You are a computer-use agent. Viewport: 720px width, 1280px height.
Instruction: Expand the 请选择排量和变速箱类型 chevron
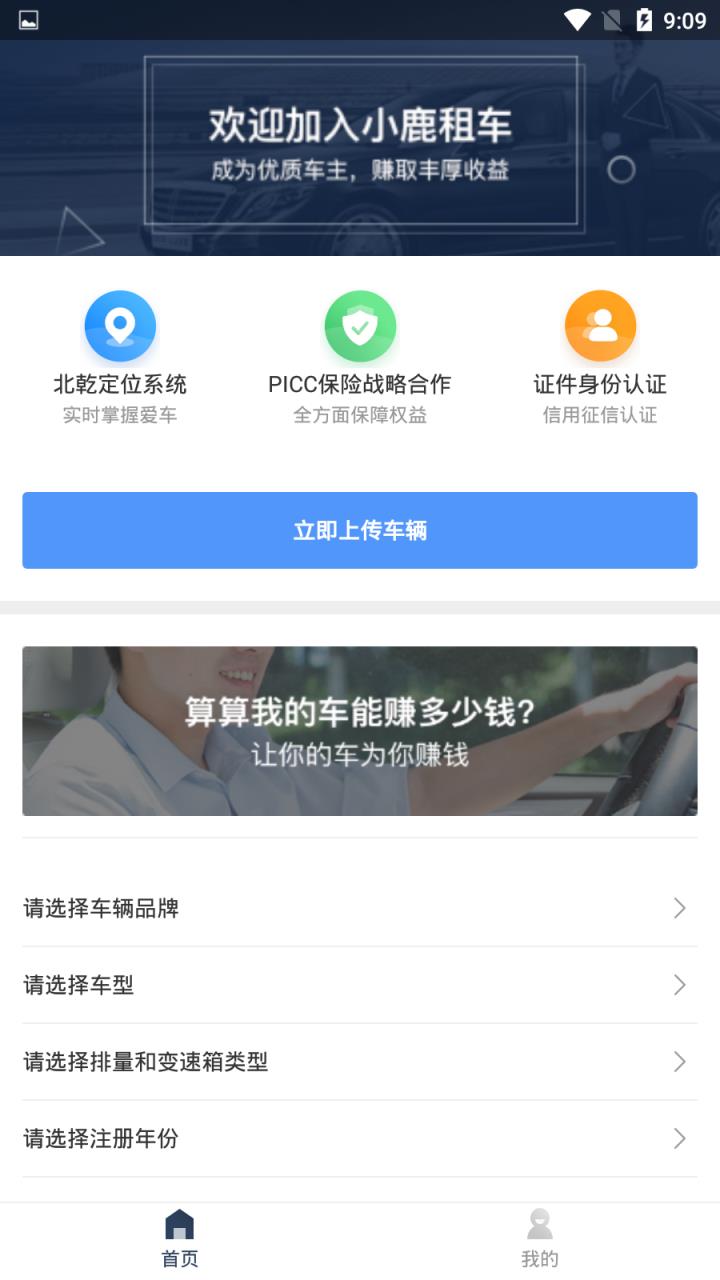pyautogui.click(x=681, y=1063)
